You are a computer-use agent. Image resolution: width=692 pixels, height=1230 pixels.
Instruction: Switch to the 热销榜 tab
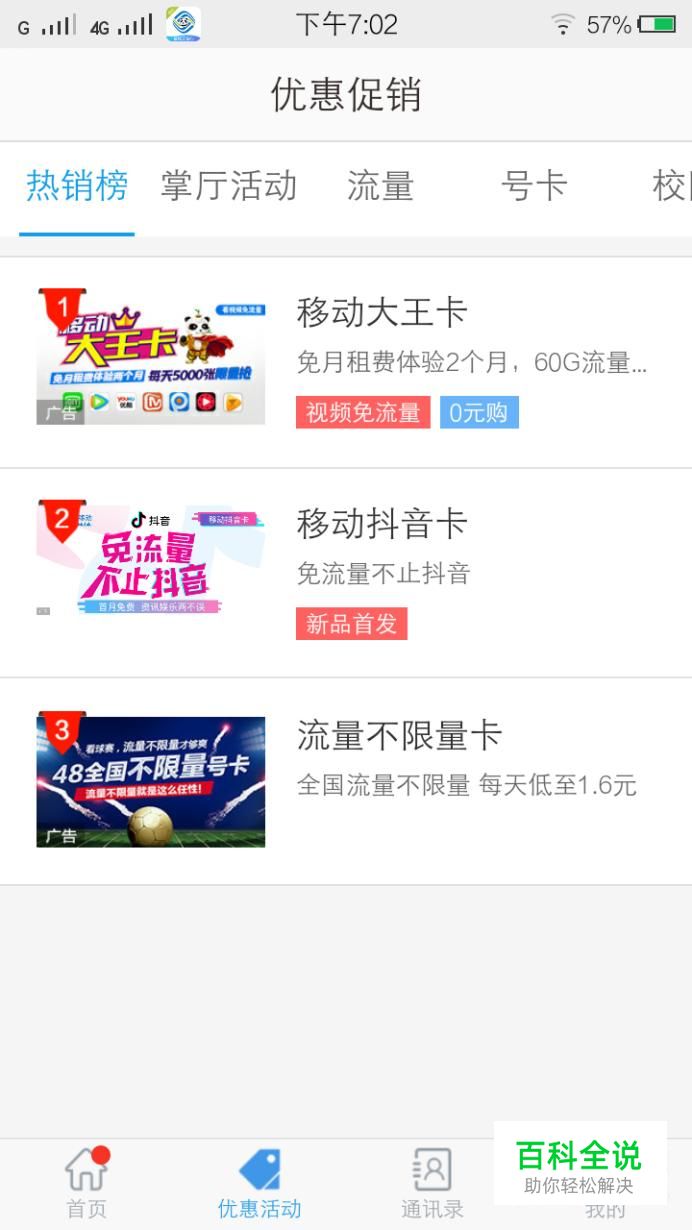tap(77, 187)
